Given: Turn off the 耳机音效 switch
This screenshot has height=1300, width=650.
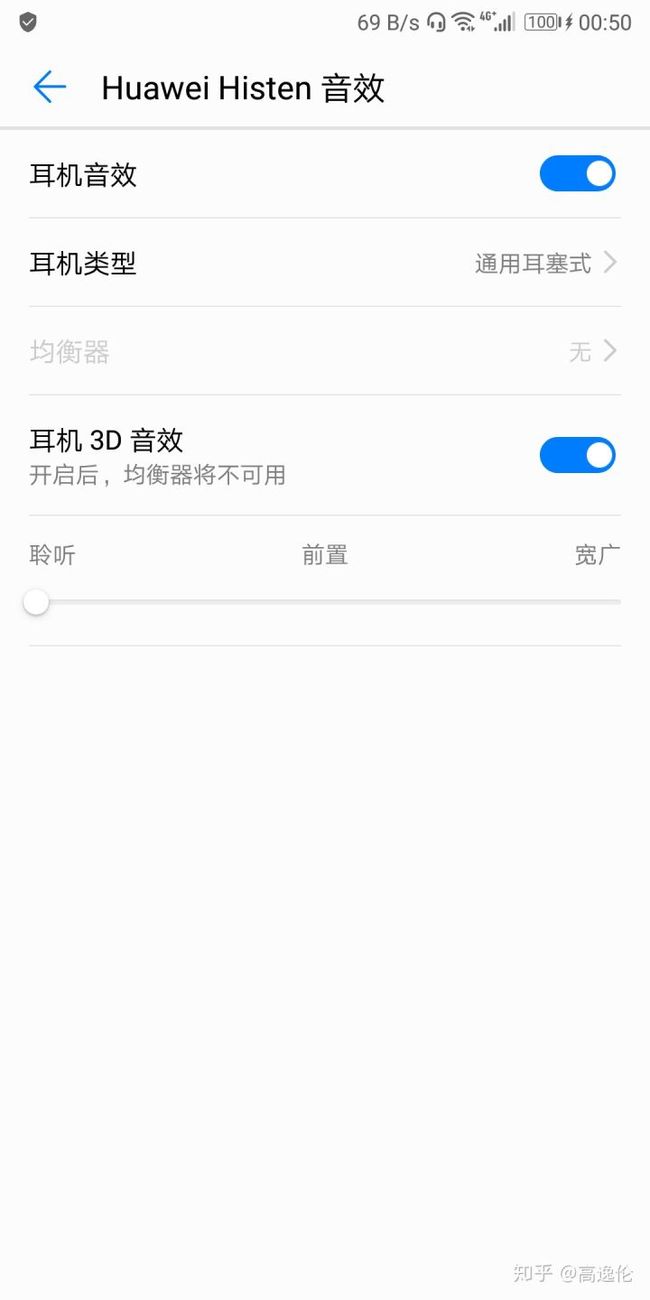Looking at the screenshot, I should coord(577,174).
